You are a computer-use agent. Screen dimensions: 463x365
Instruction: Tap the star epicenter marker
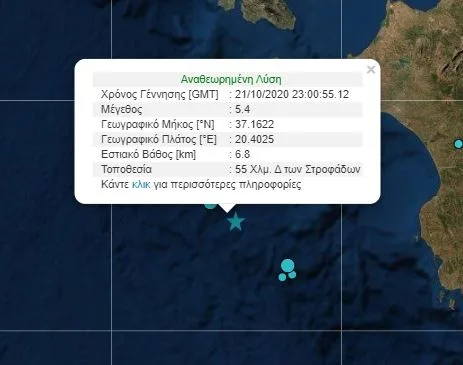[236, 221]
